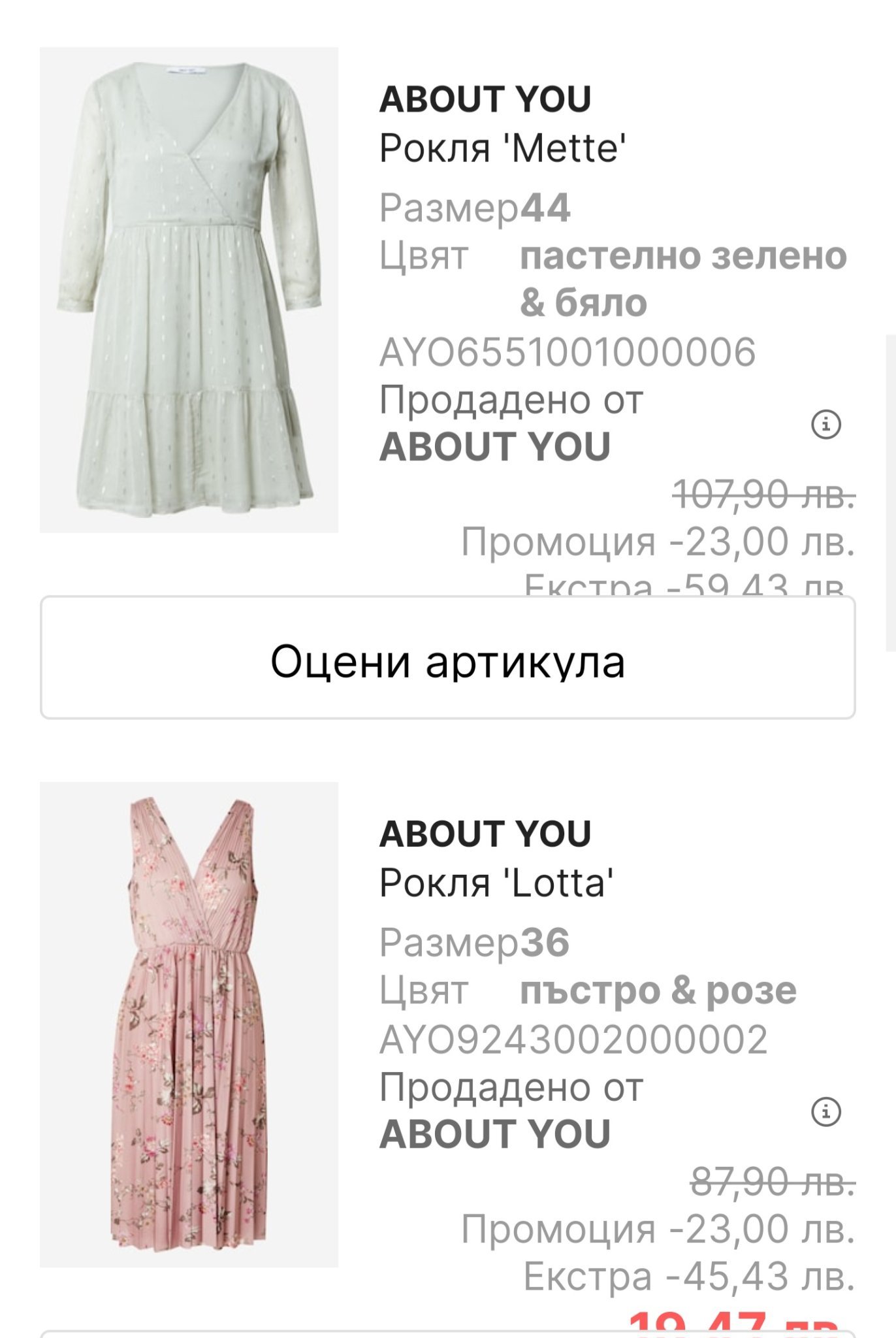Open seller info icon for the 'Lotta' dress
This screenshot has width=896, height=1338.
(x=825, y=1111)
